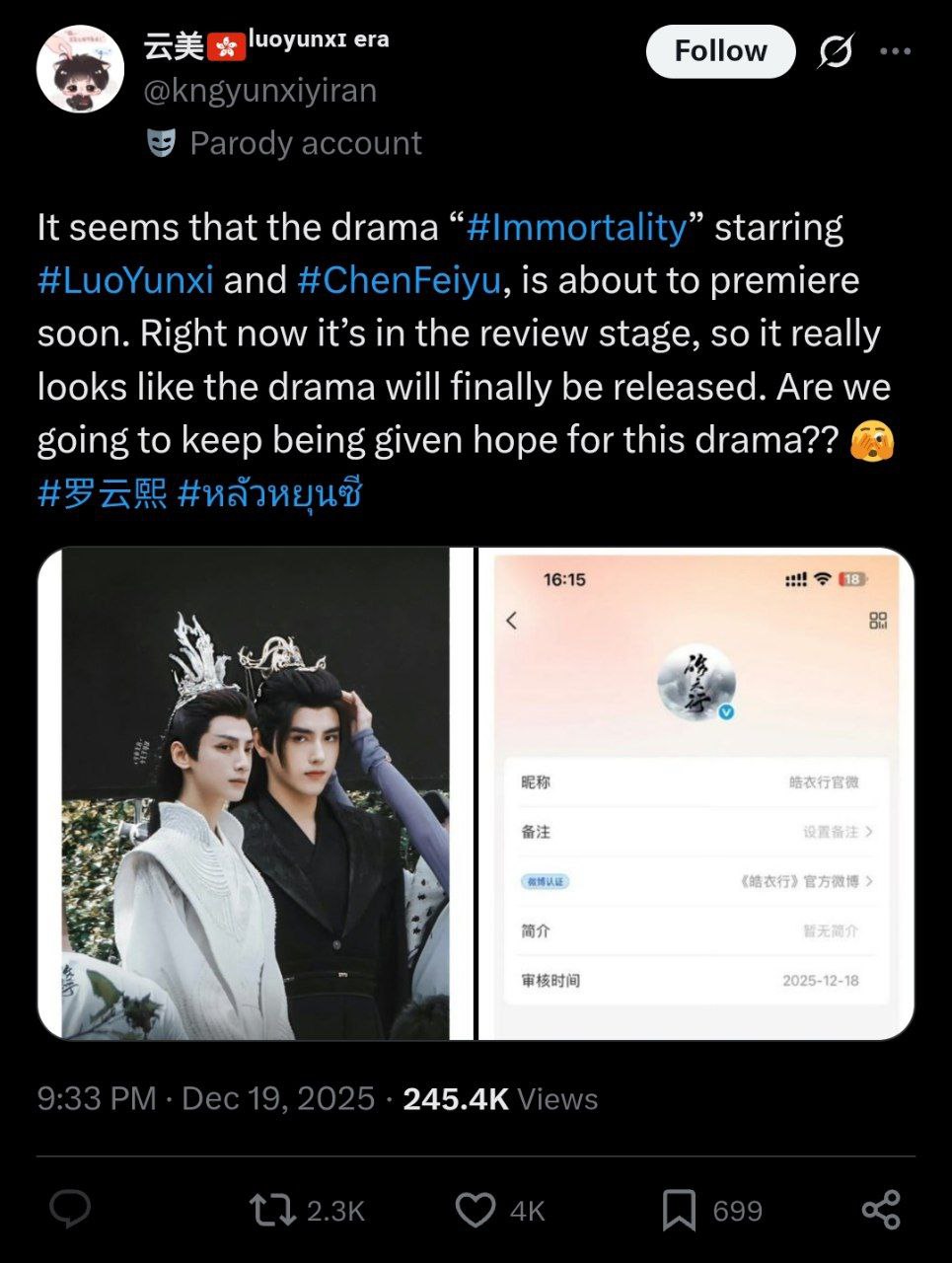Image resolution: width=952 pixels, height=1263 pixels.
Task: View the Weibo profile screenshot image
Action: [x=696, y=793]
